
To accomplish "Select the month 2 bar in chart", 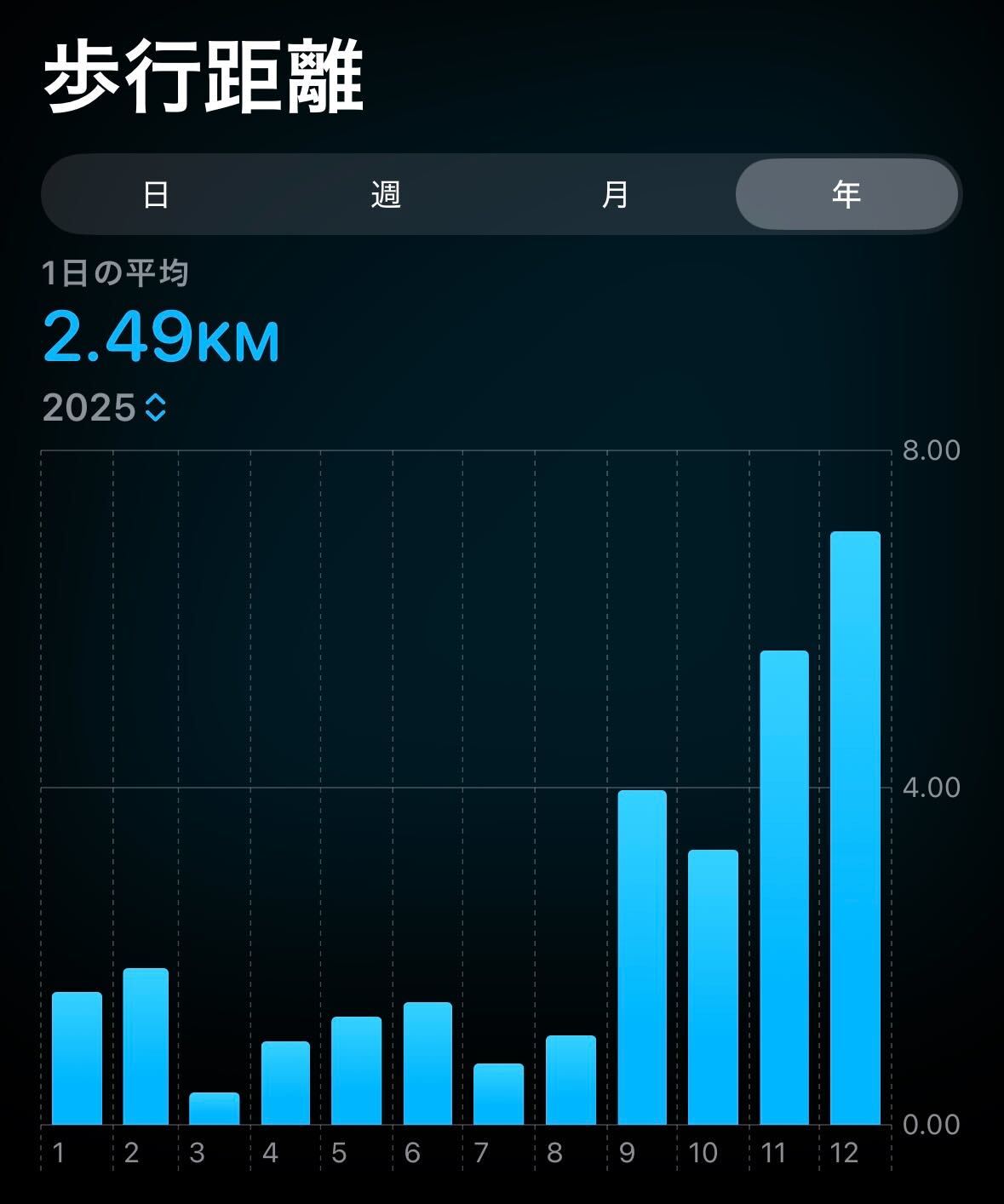I will click(146, 1046).
